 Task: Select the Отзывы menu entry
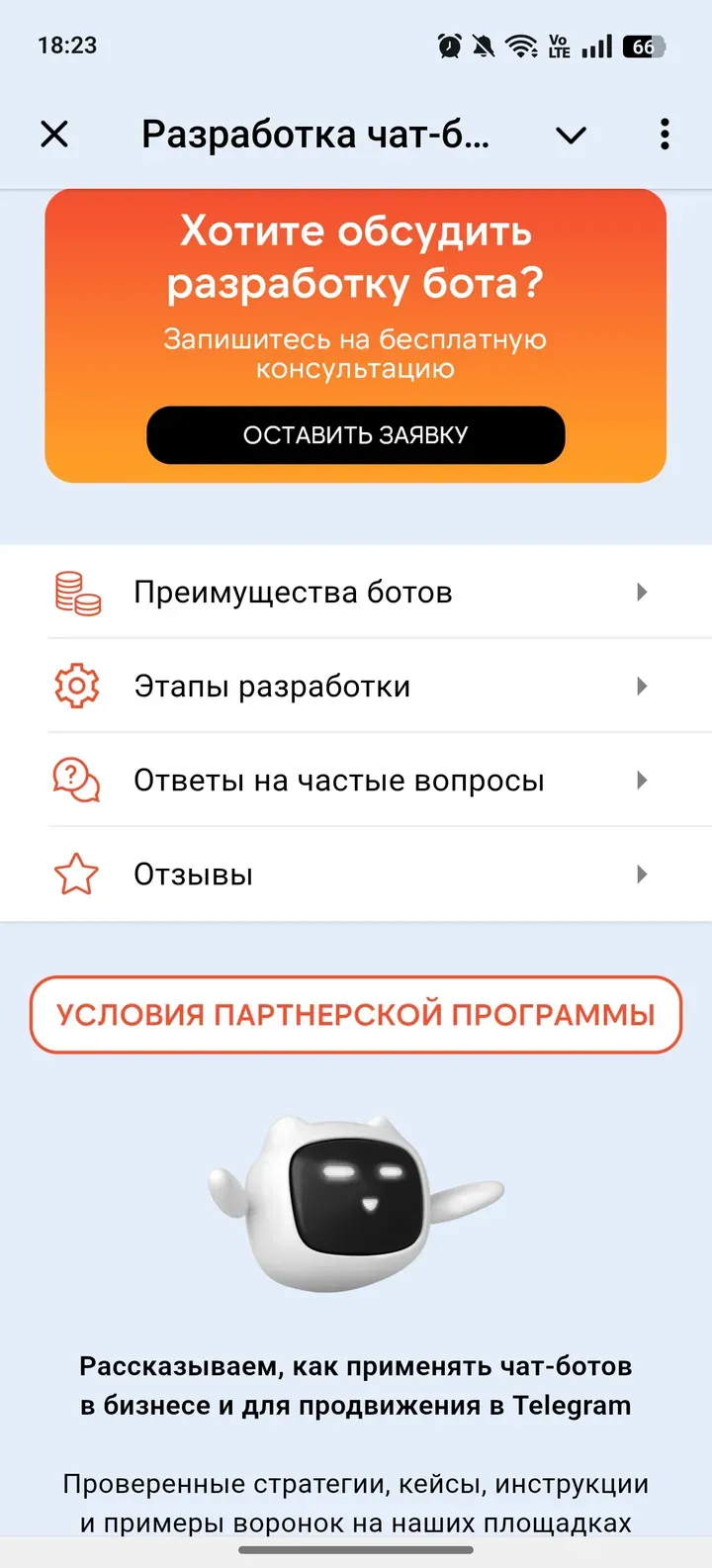coord(643,874)
